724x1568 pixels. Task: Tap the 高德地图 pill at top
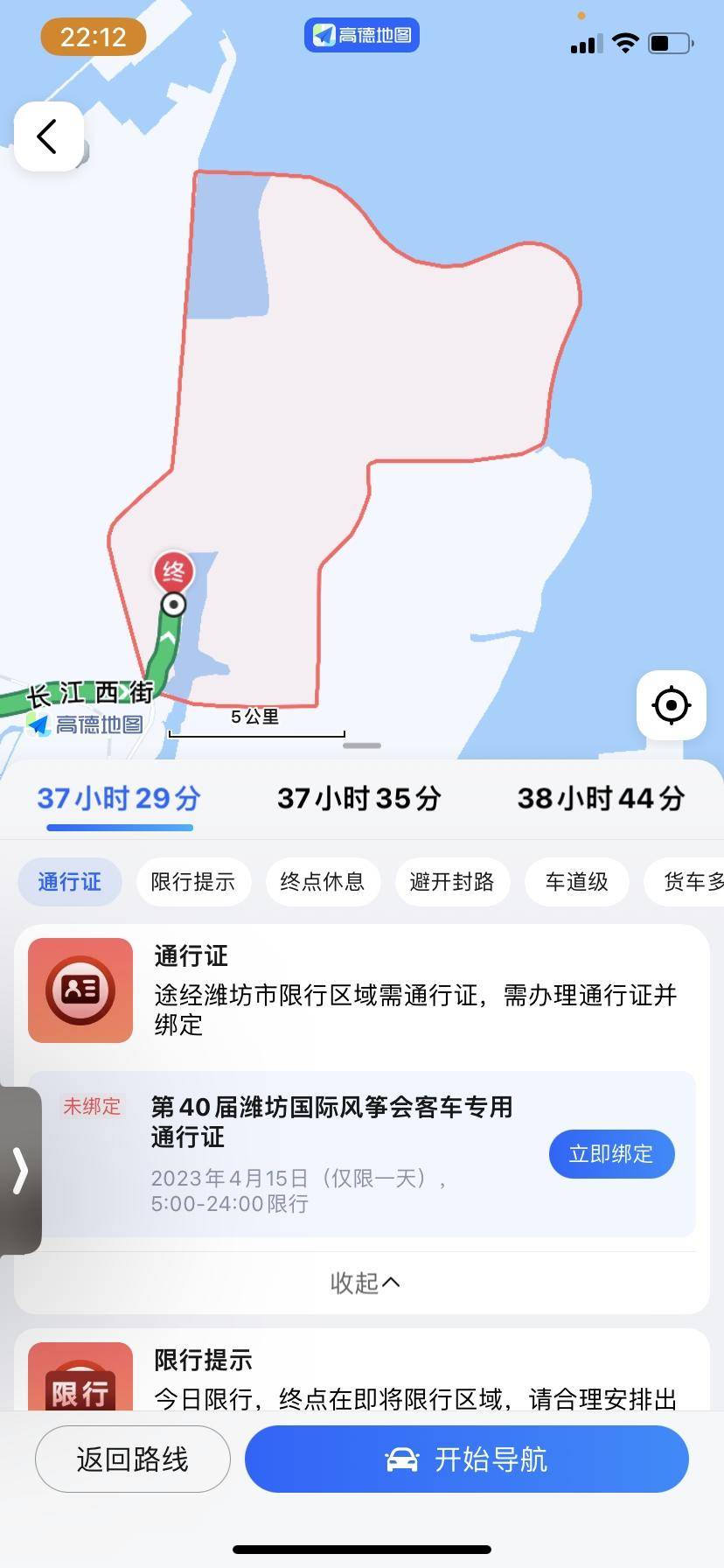(362, 35)
